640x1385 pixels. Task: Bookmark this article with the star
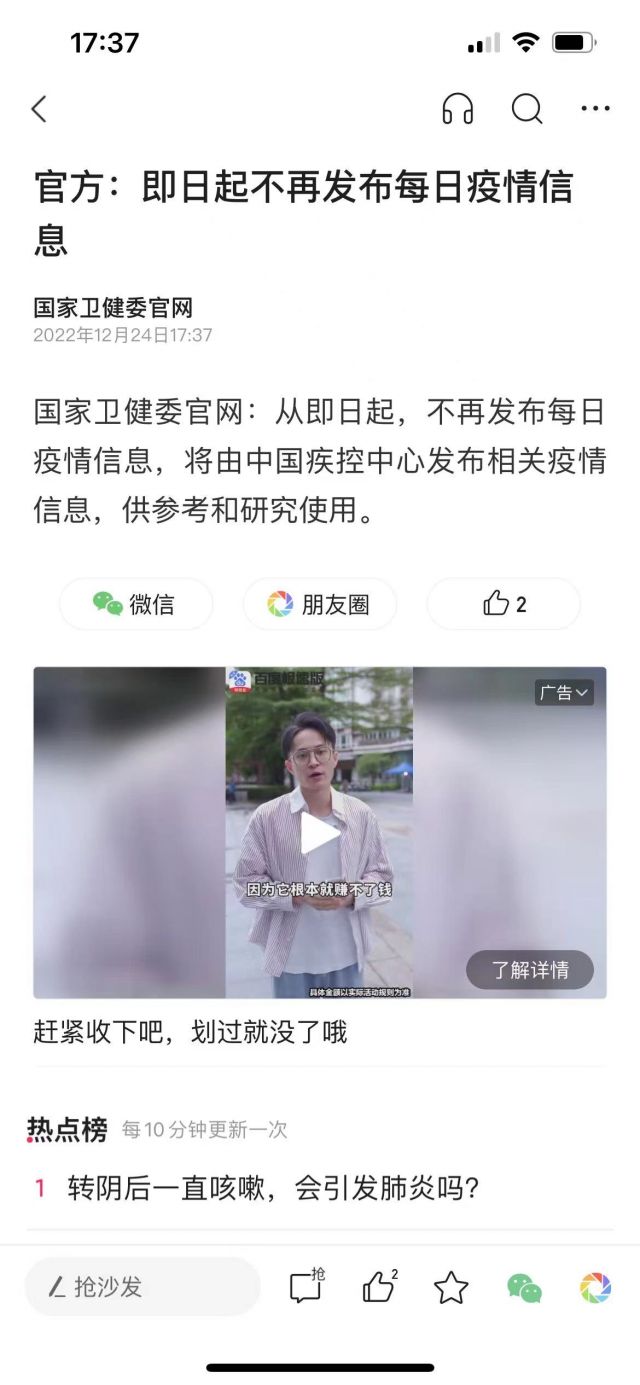(x=451, y=1288)
